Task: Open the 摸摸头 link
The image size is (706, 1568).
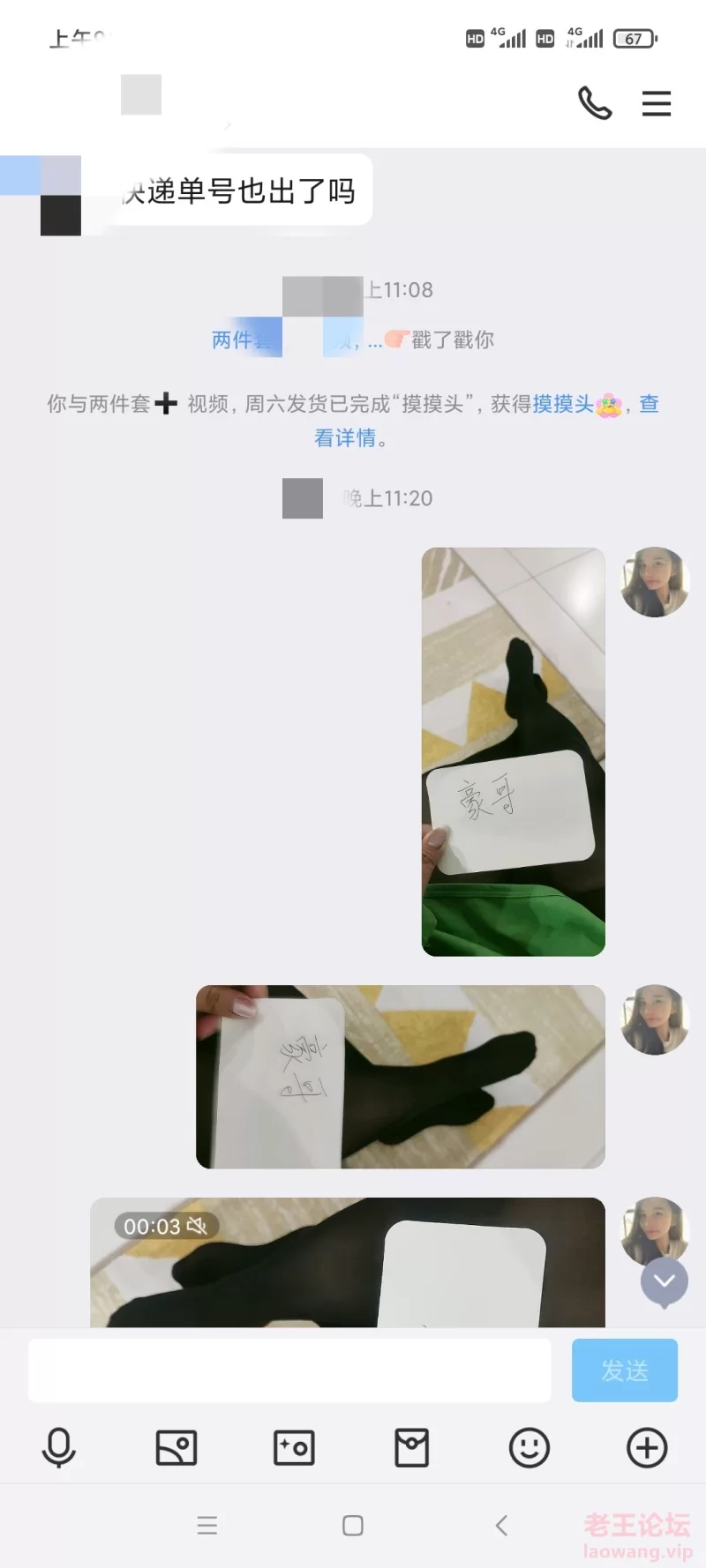Action: point(563,404)
